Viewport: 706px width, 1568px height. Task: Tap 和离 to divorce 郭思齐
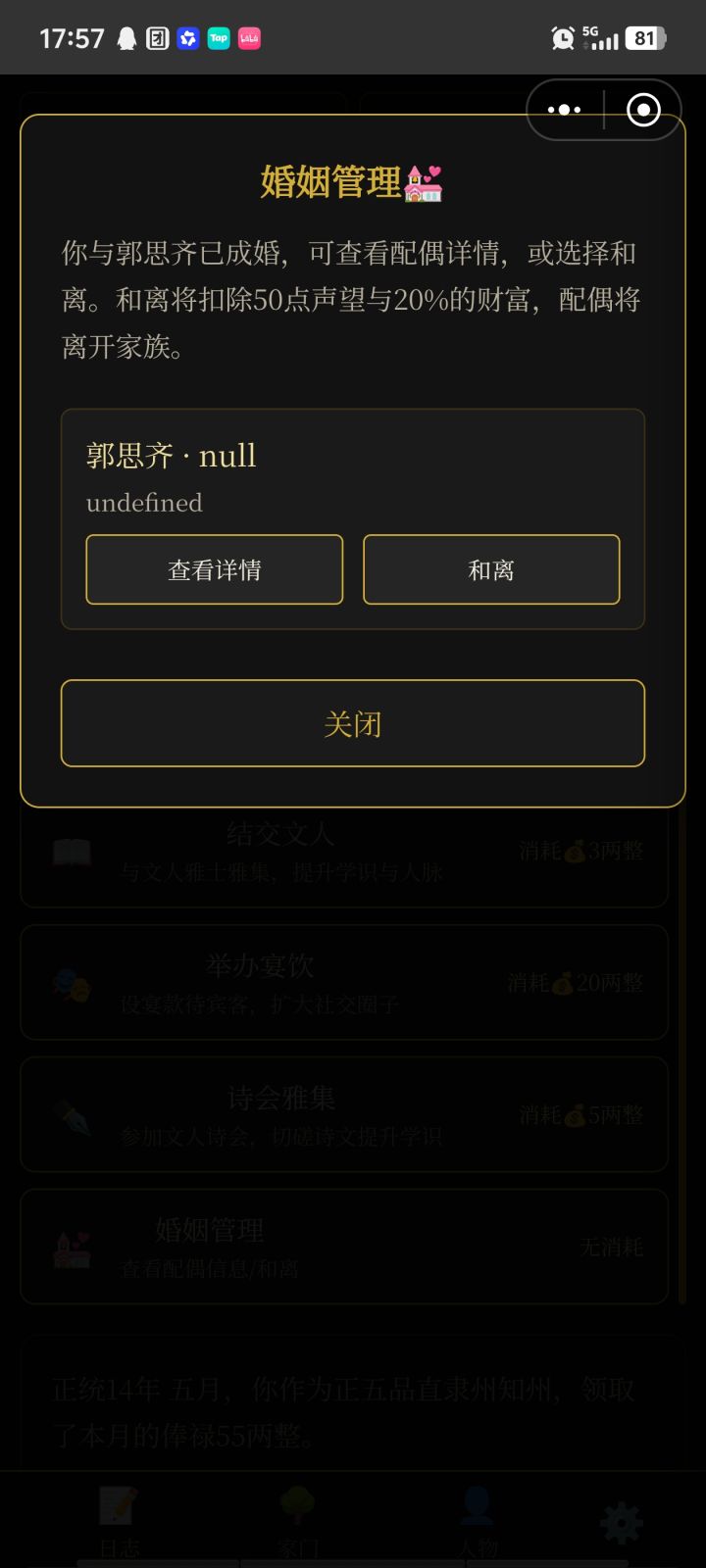(490, 569)
